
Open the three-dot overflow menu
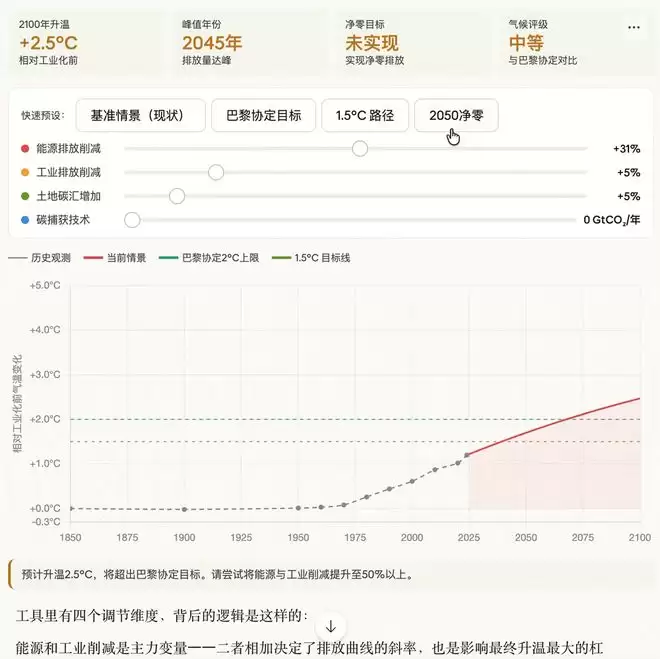(633, 27)
